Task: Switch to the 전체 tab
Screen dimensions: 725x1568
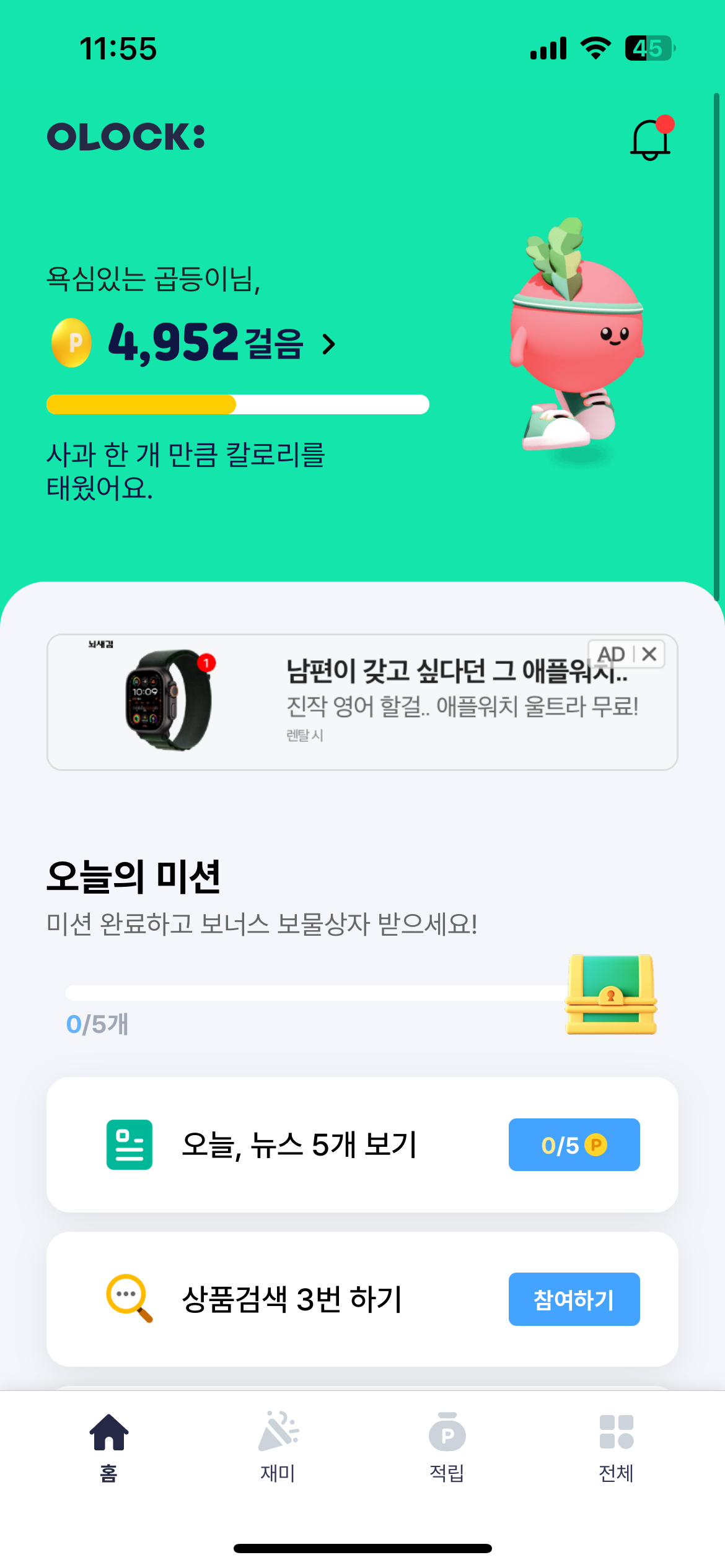Action: [x=616, y=1447]
